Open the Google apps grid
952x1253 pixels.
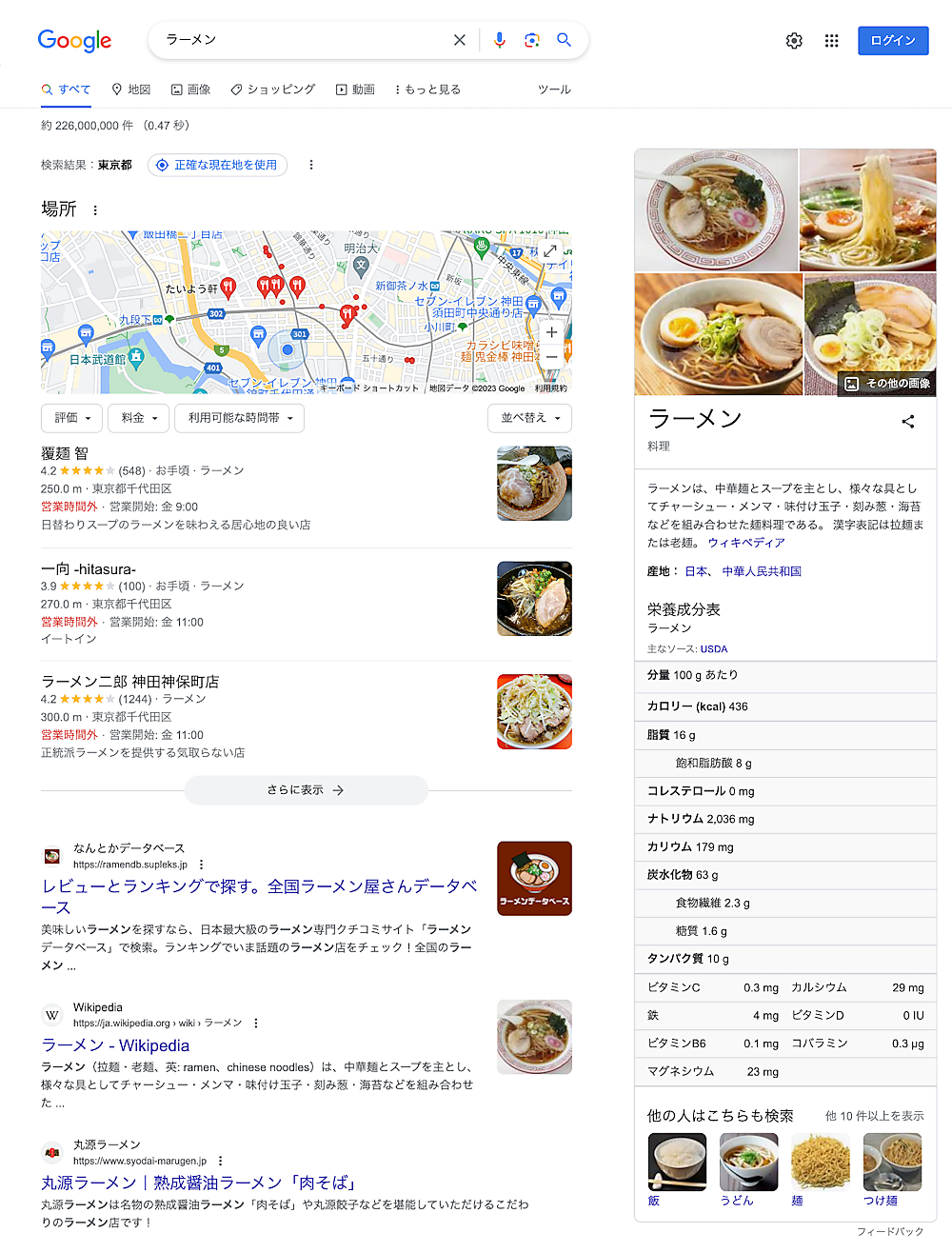coord(831,41)
